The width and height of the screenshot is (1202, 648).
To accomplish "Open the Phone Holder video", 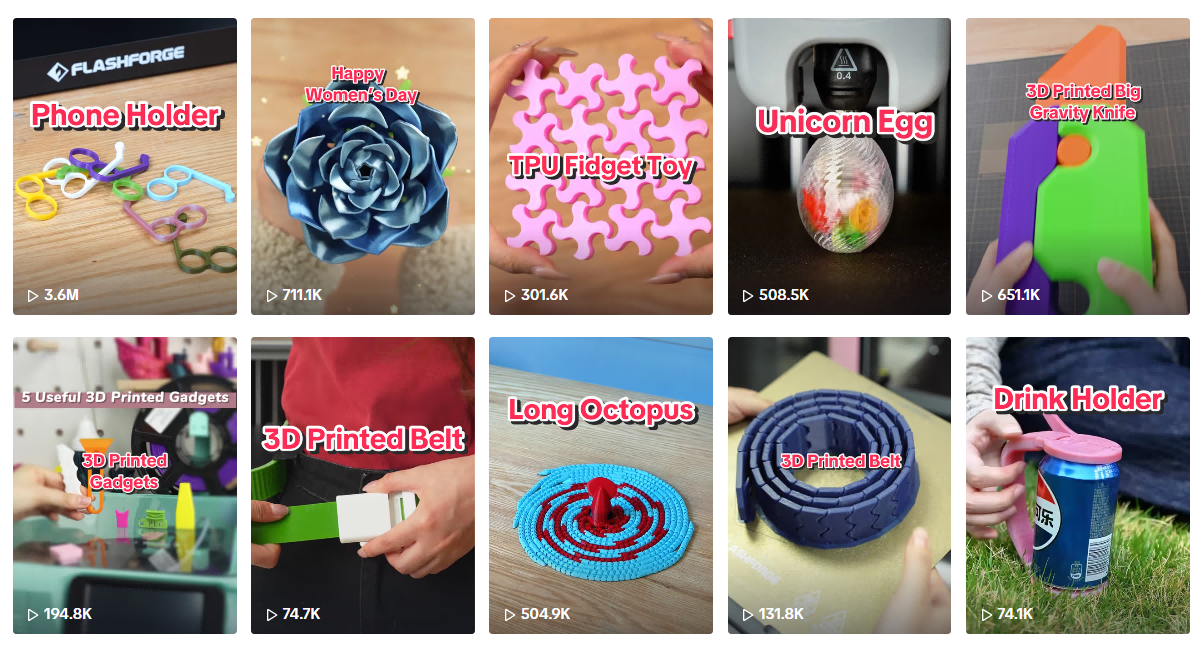I will point(125,166).
